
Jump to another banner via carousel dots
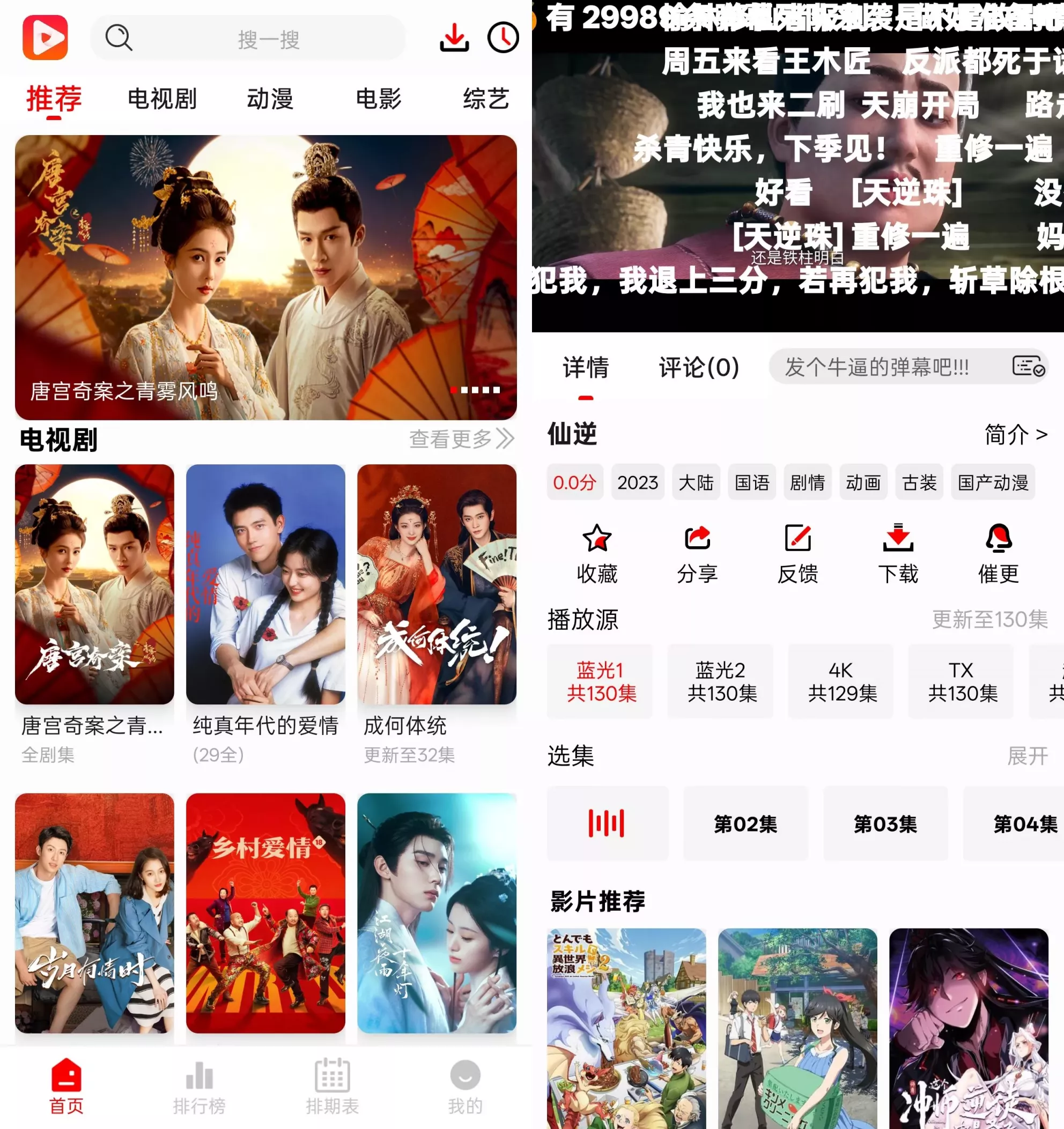click(476, 390)
